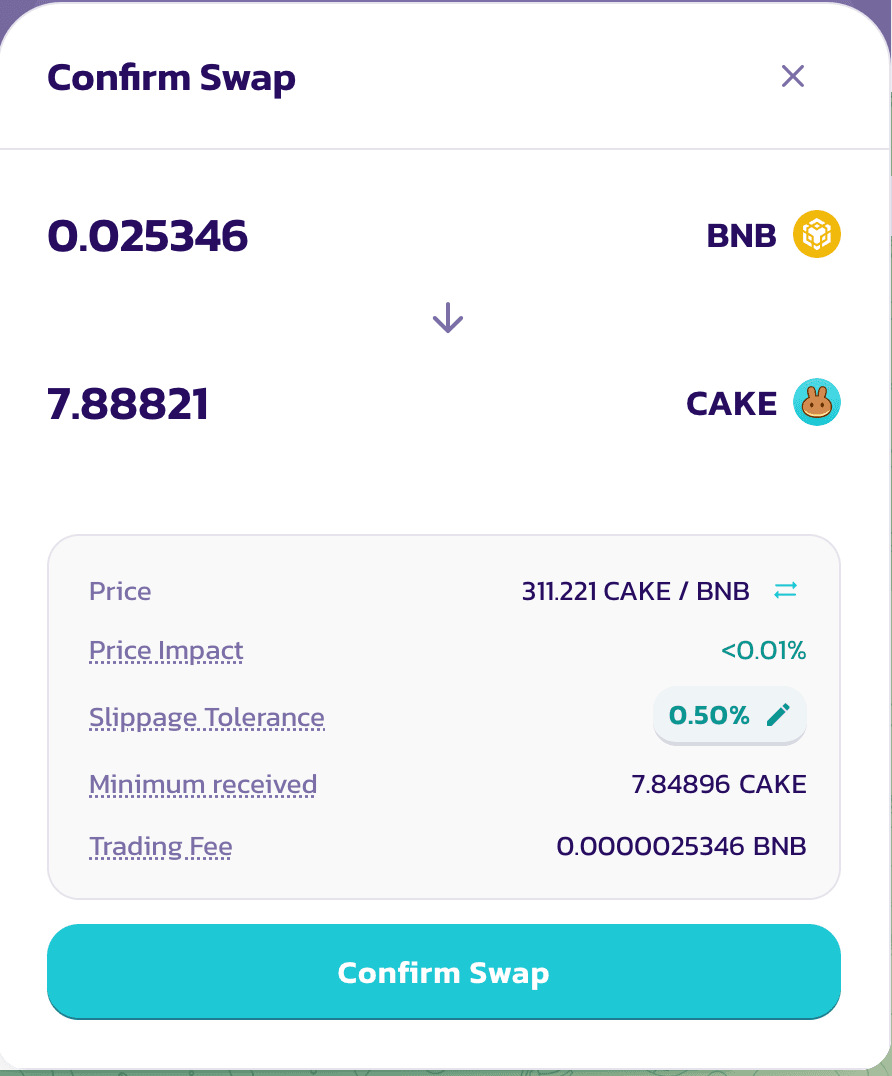This screenshot has height=1076, width=892.
Task: Show the Price Impact explanation
Action: click(x=166, y=652)
